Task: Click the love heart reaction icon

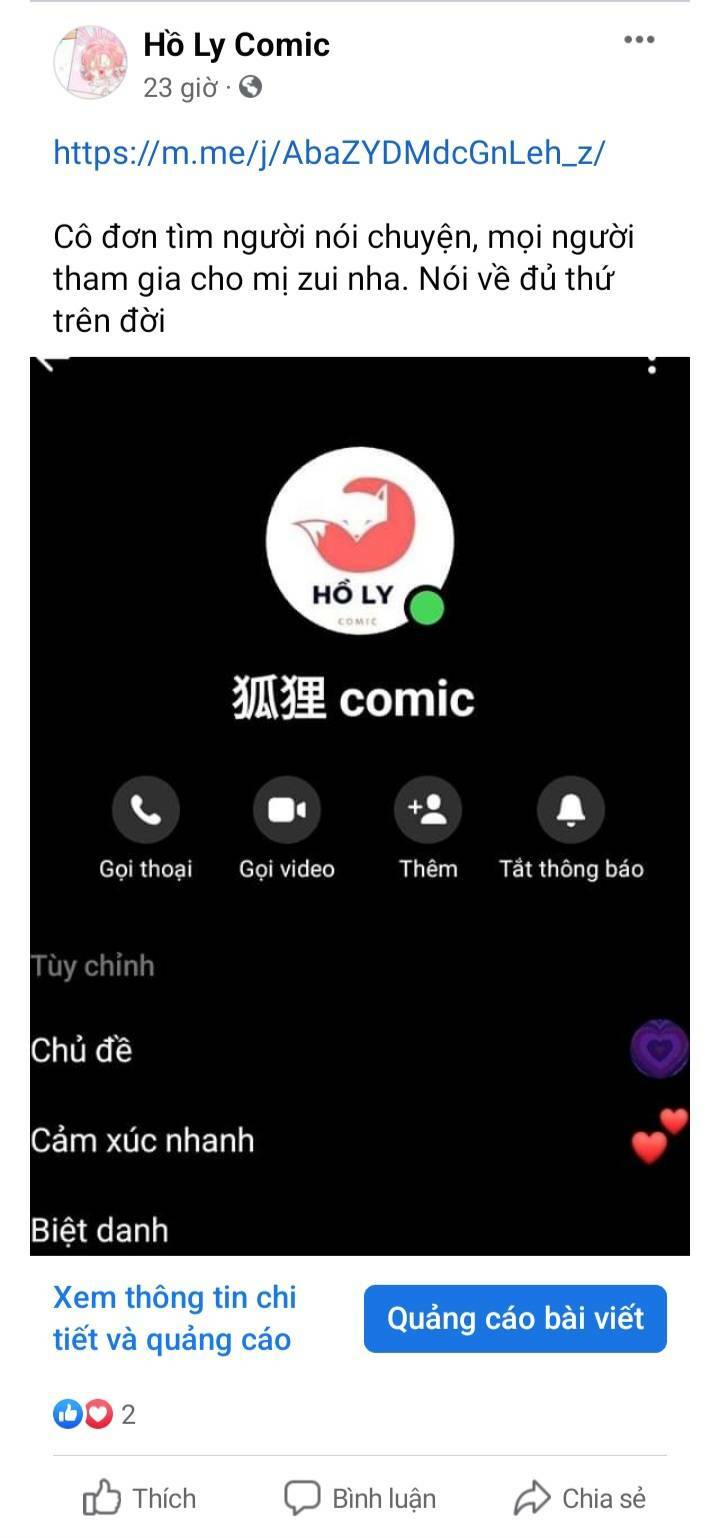Action: click(x=97, y=1414)
